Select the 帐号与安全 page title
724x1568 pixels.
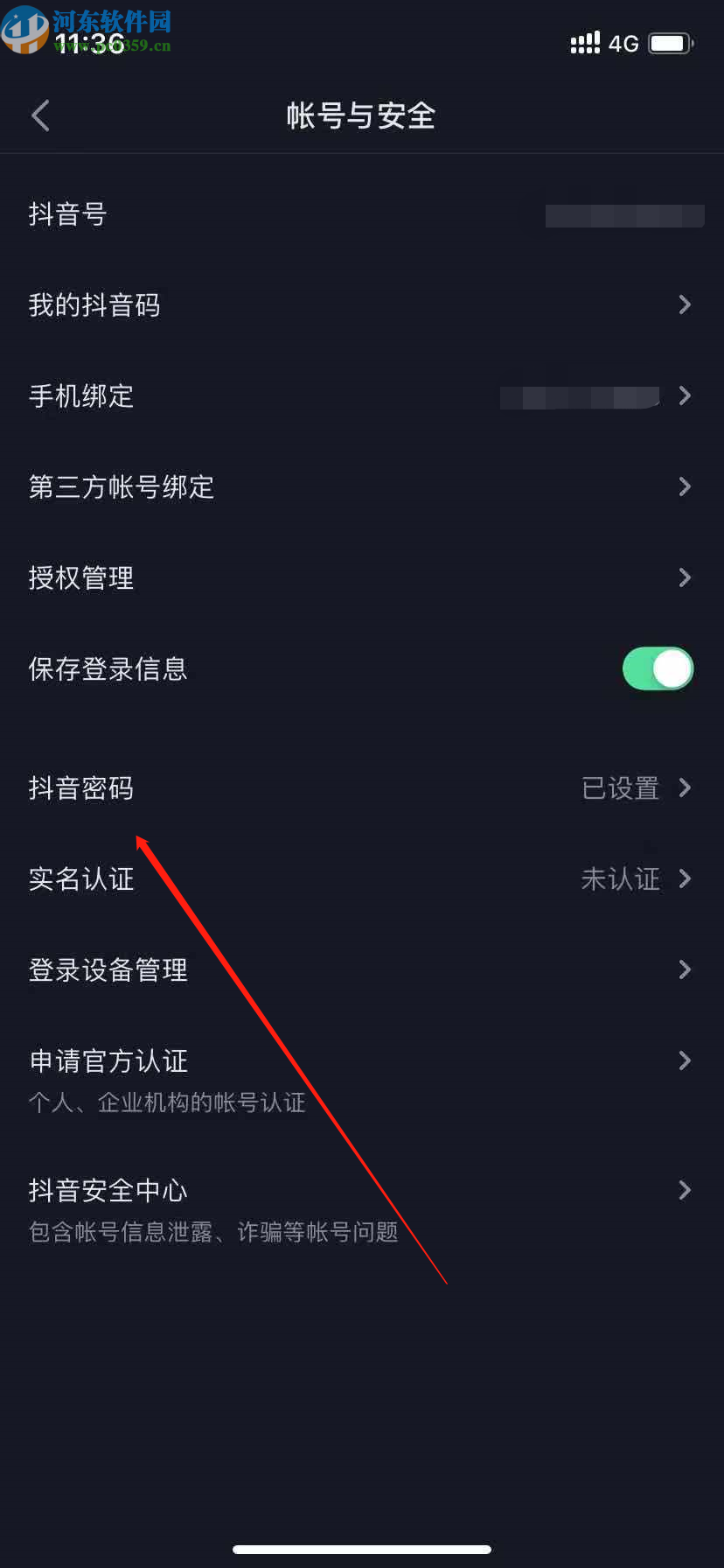tap(361, 115)
